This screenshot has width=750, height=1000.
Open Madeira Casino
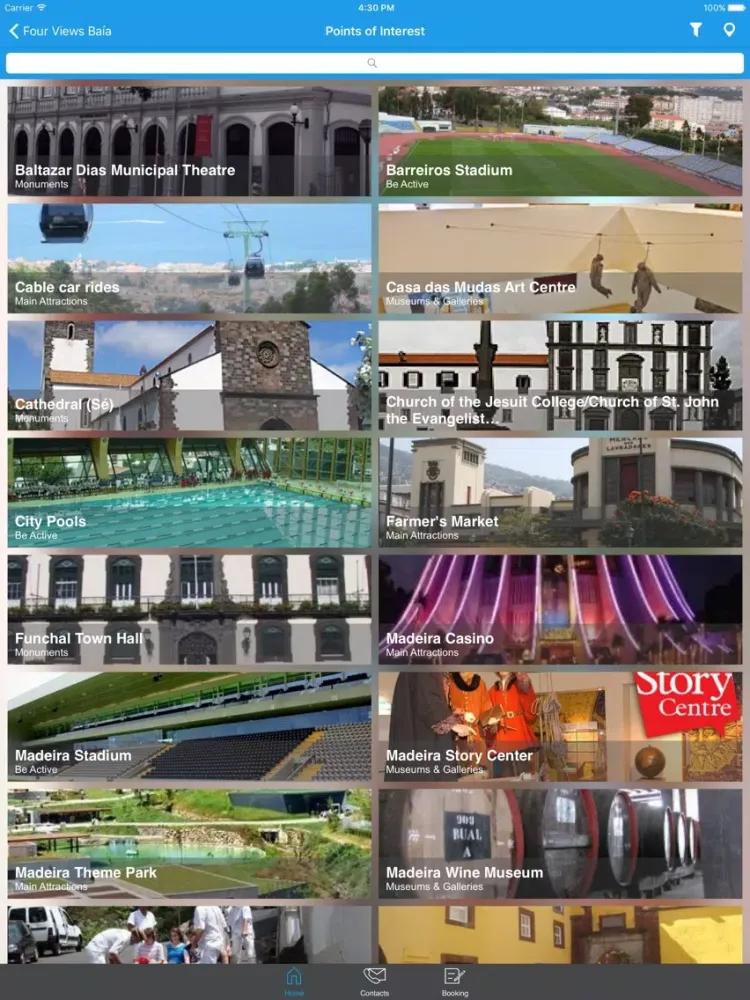click(560, 609)
